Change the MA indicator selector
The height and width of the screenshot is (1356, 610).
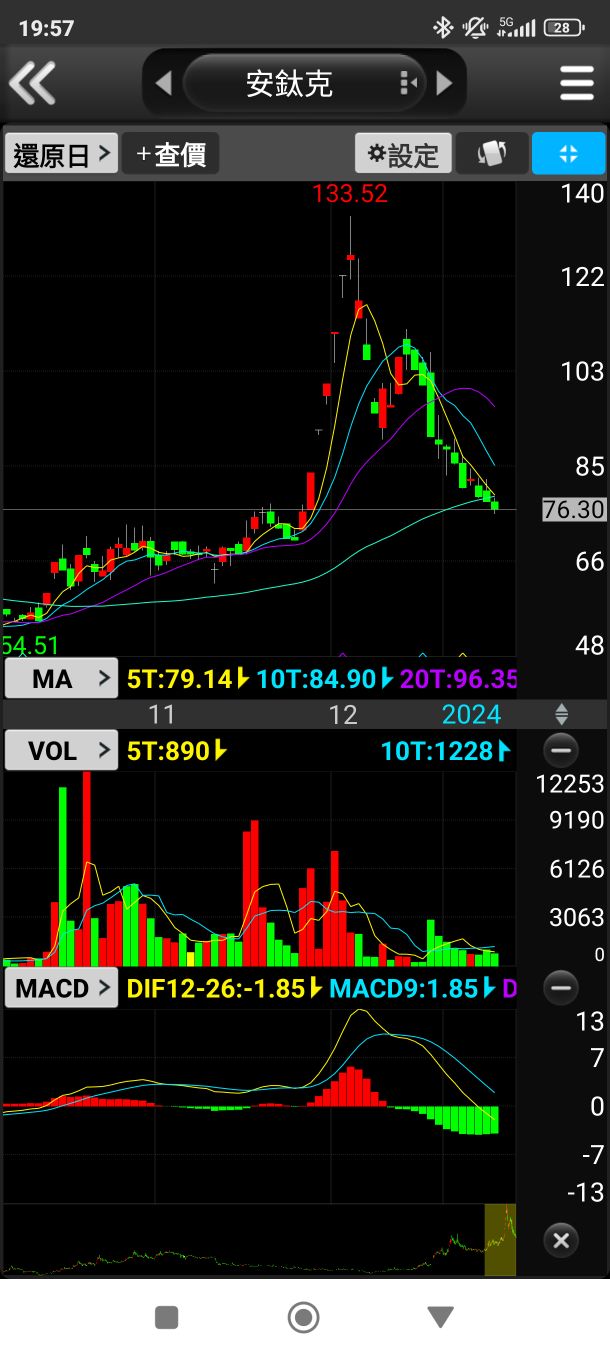point(61,679)
